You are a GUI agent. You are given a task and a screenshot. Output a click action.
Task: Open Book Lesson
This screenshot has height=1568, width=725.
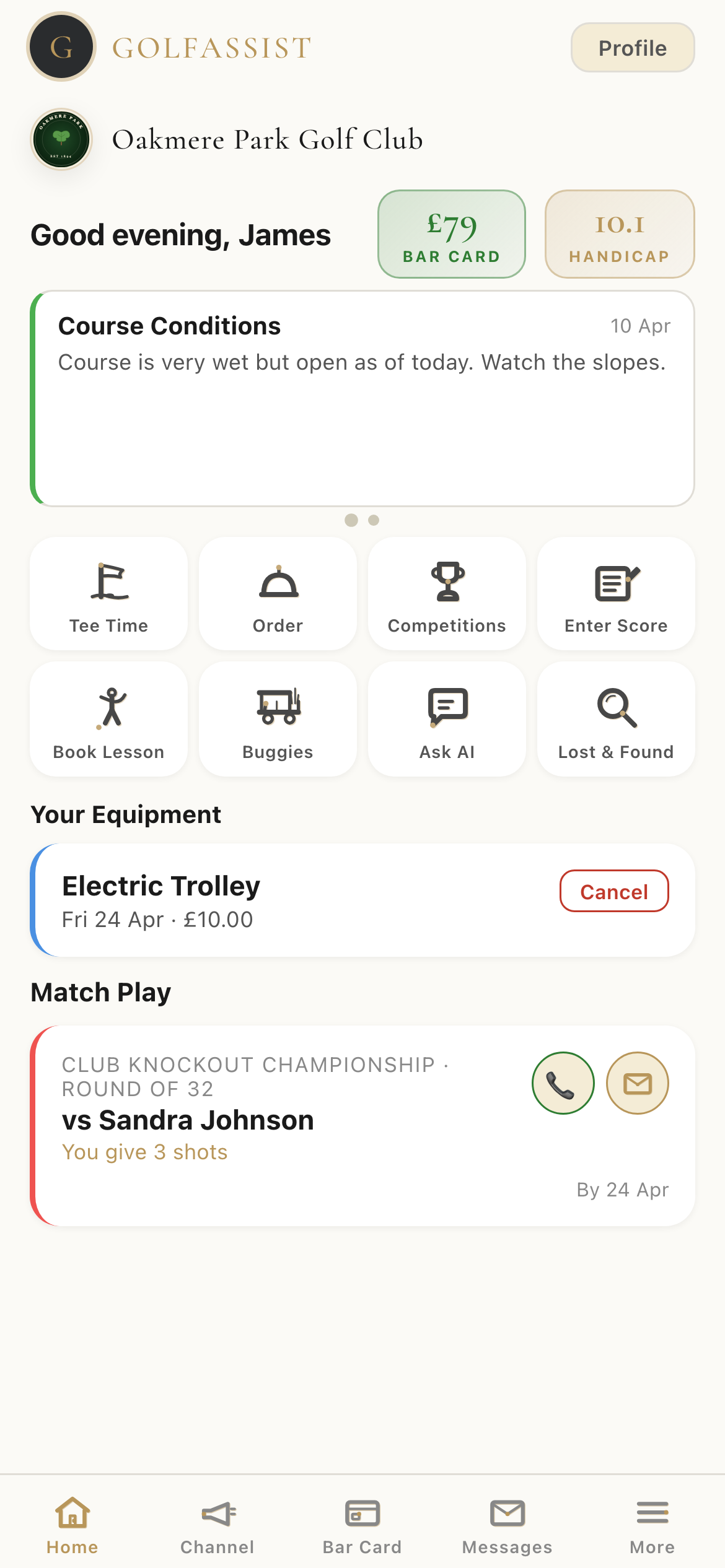(x=108, y=720)
